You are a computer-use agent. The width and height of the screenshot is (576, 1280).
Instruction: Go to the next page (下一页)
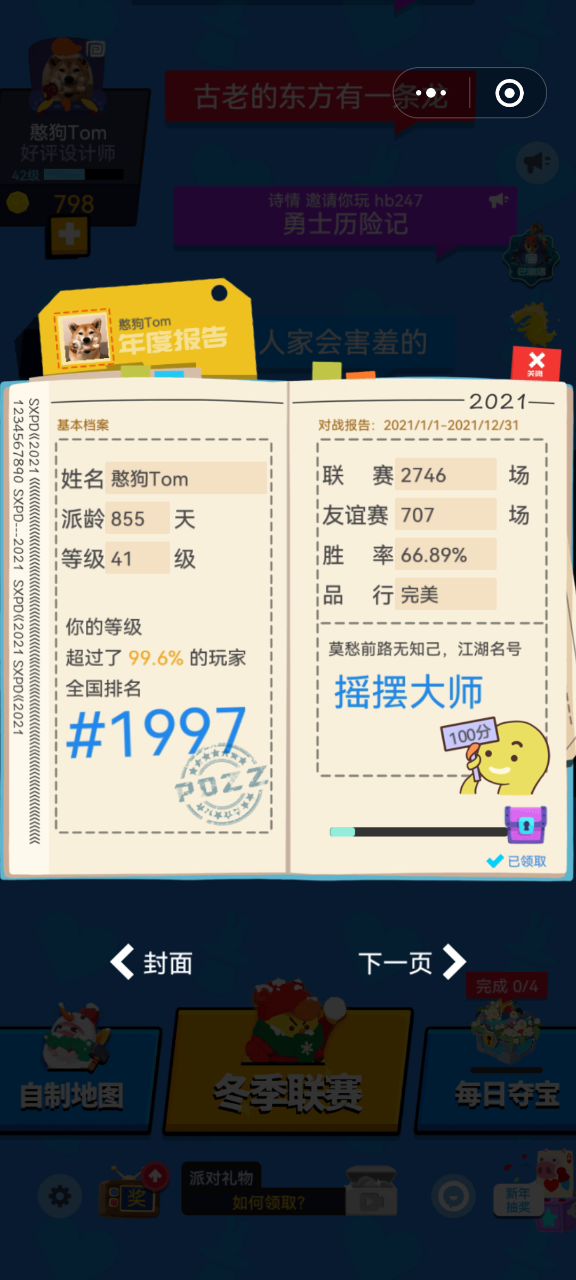(413, 963)
